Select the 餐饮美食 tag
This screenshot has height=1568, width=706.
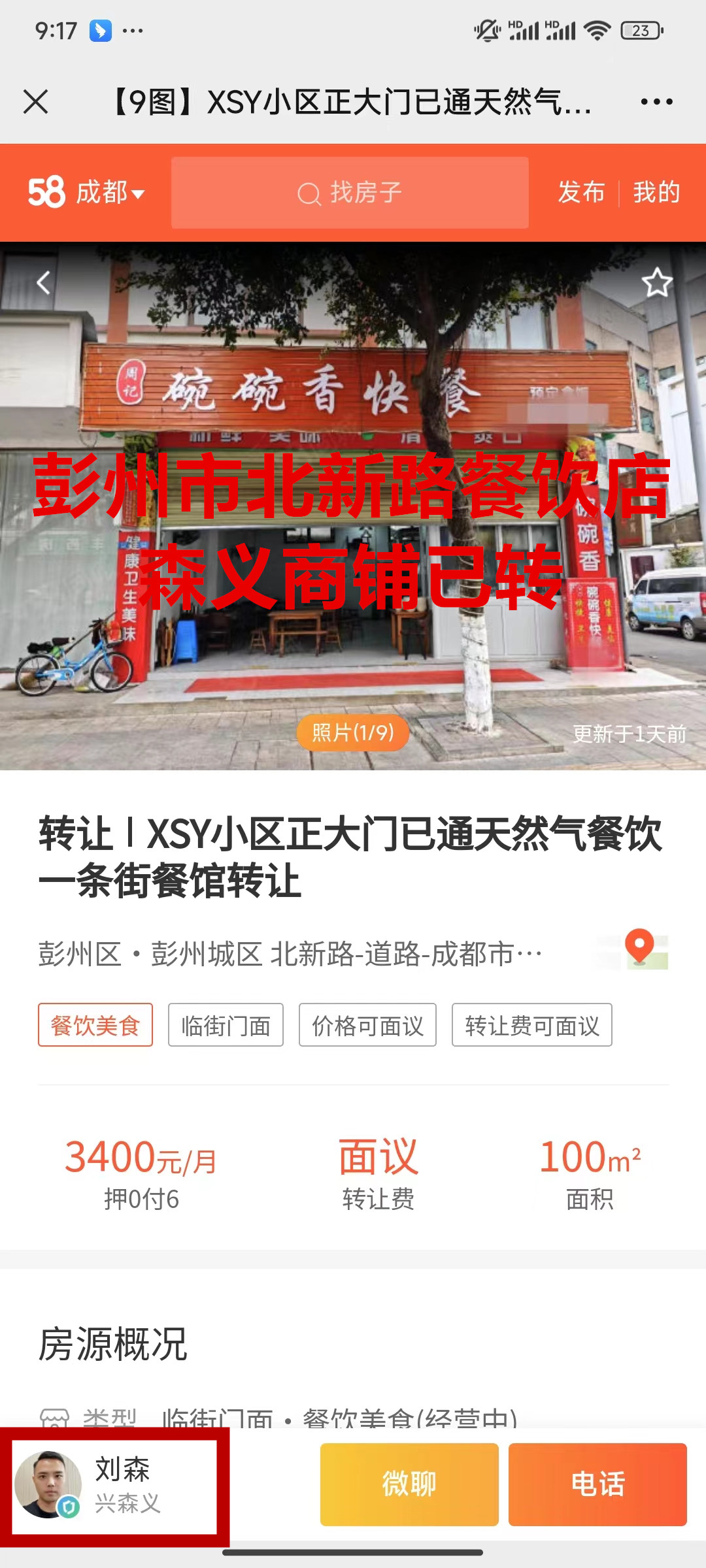(x=95, y=1025)
